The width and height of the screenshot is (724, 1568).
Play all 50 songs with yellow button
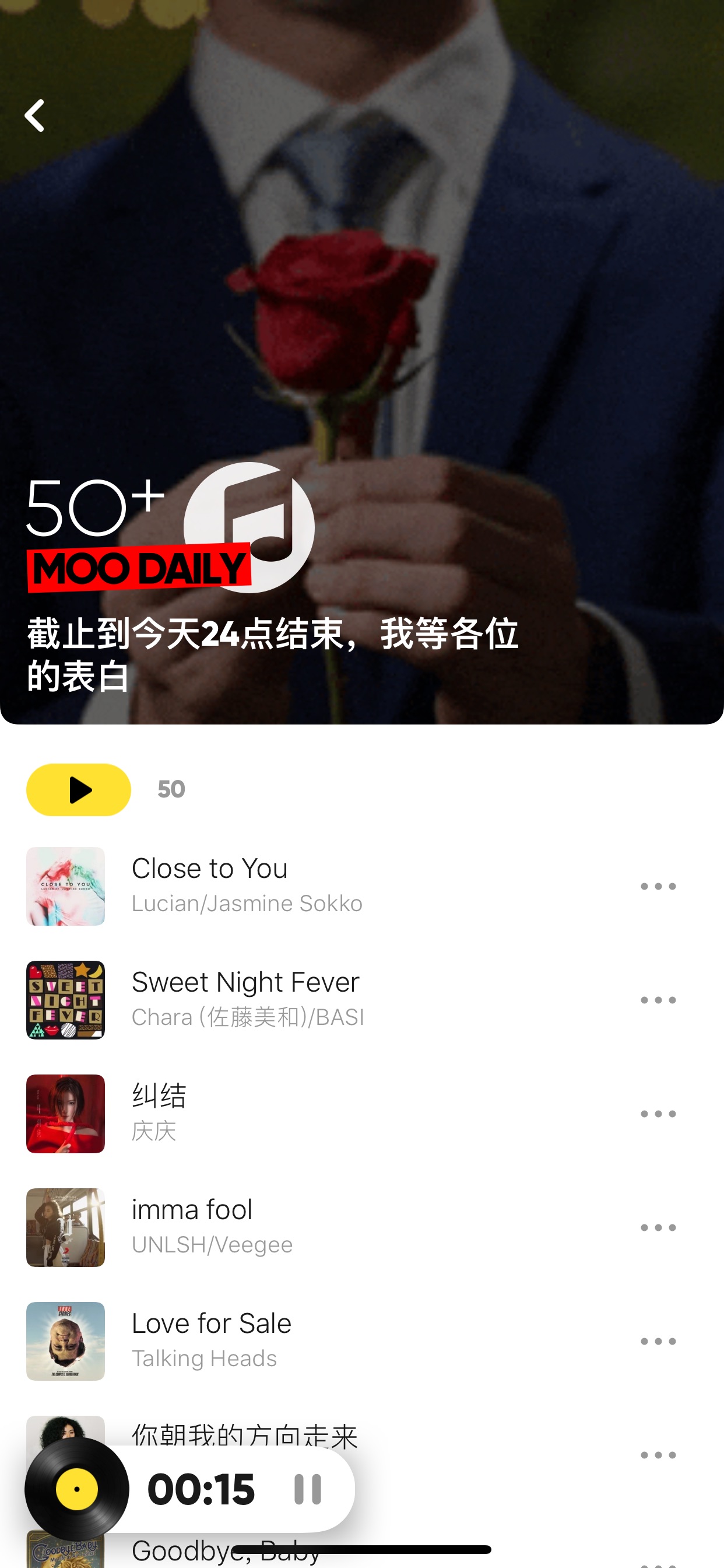point(79,789)
